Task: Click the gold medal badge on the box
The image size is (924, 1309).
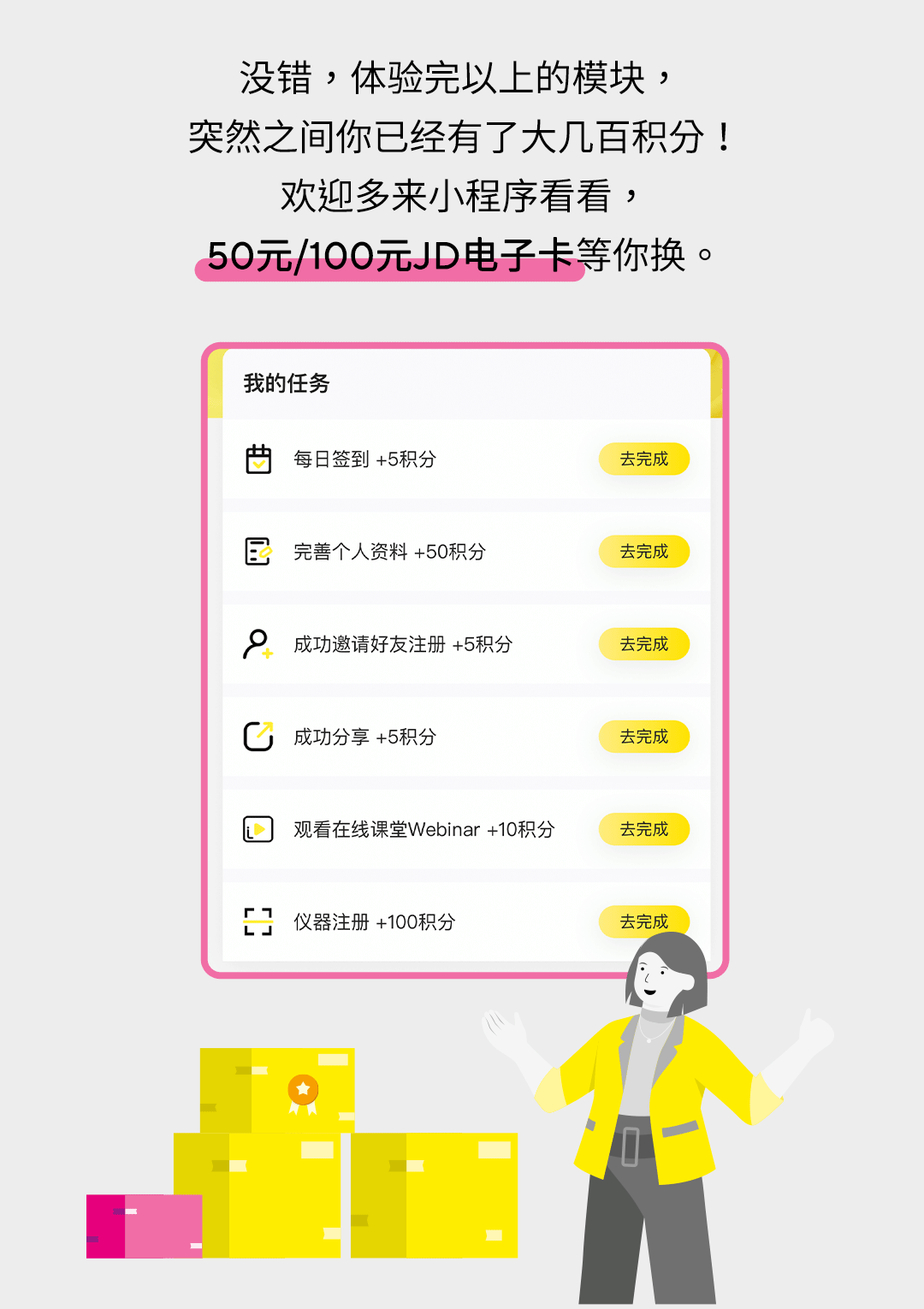Action: coord(301,1091)
